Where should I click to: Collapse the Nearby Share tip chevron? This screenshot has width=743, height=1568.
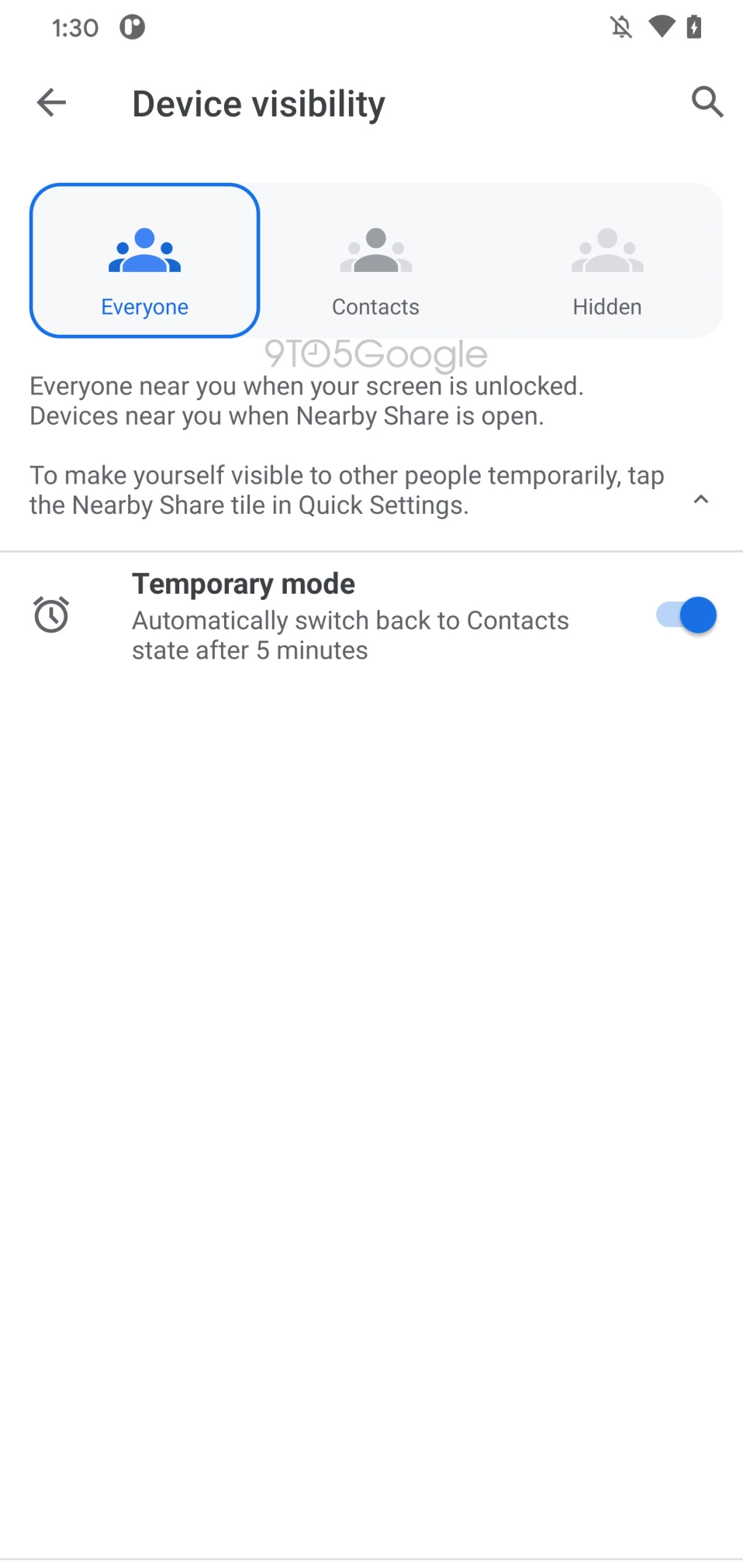pos(701,499)
